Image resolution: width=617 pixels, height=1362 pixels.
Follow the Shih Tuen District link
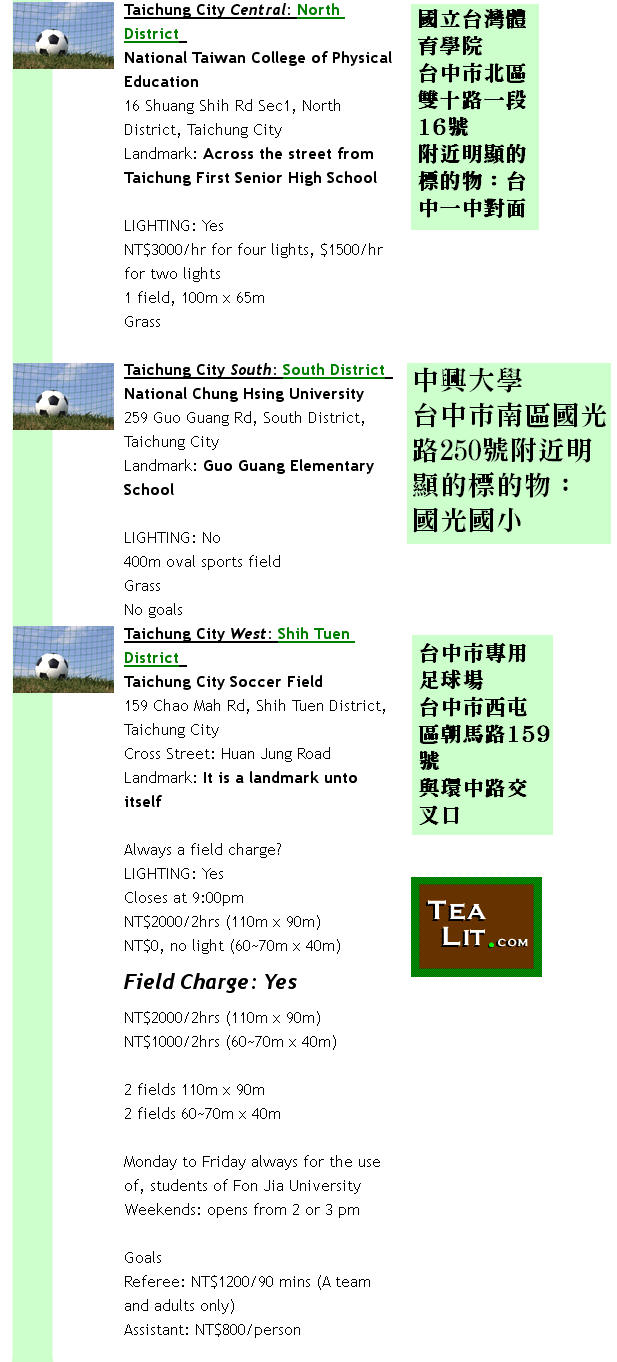313,634
